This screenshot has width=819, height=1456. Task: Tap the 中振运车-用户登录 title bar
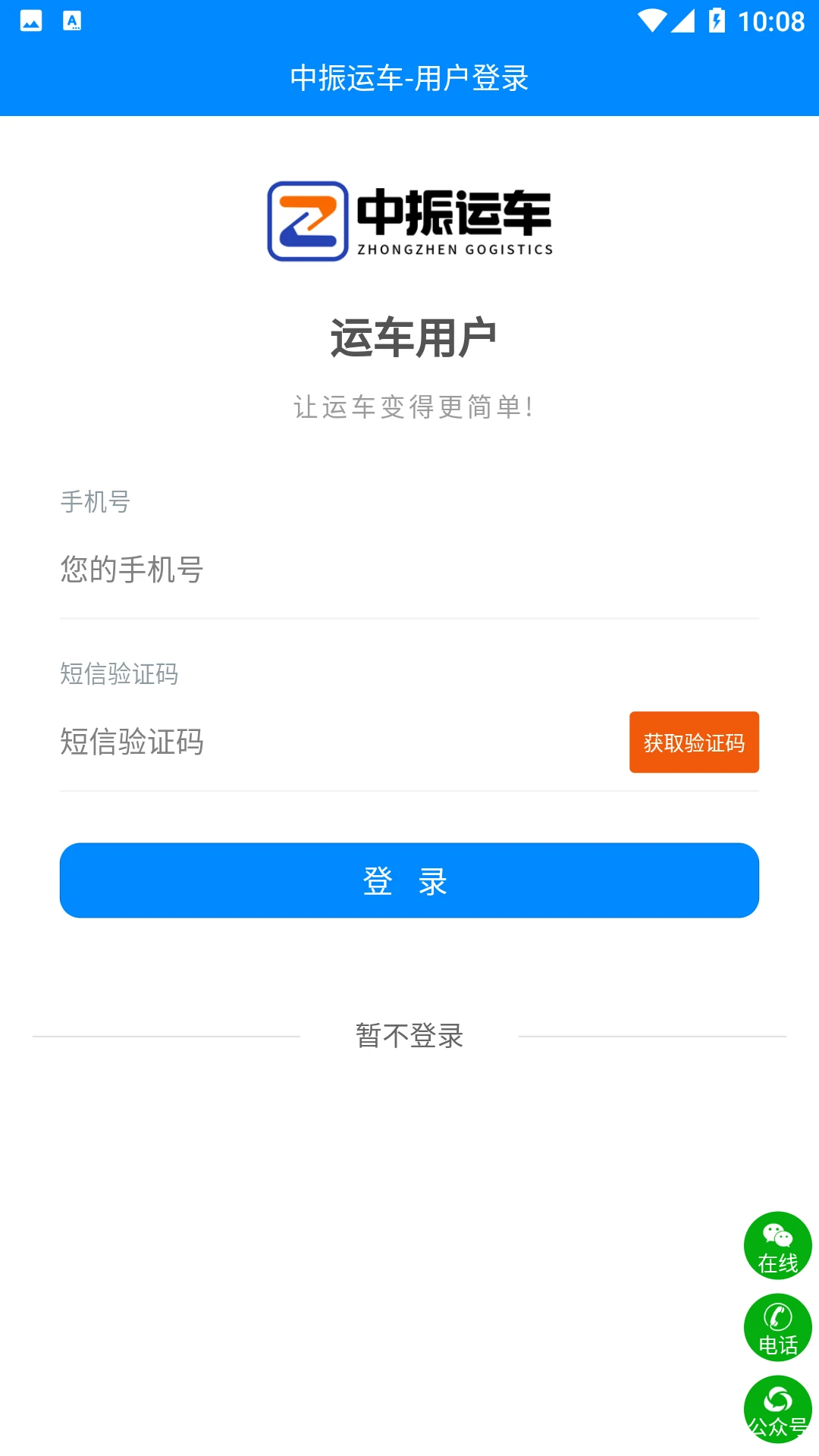pos(409,78)
